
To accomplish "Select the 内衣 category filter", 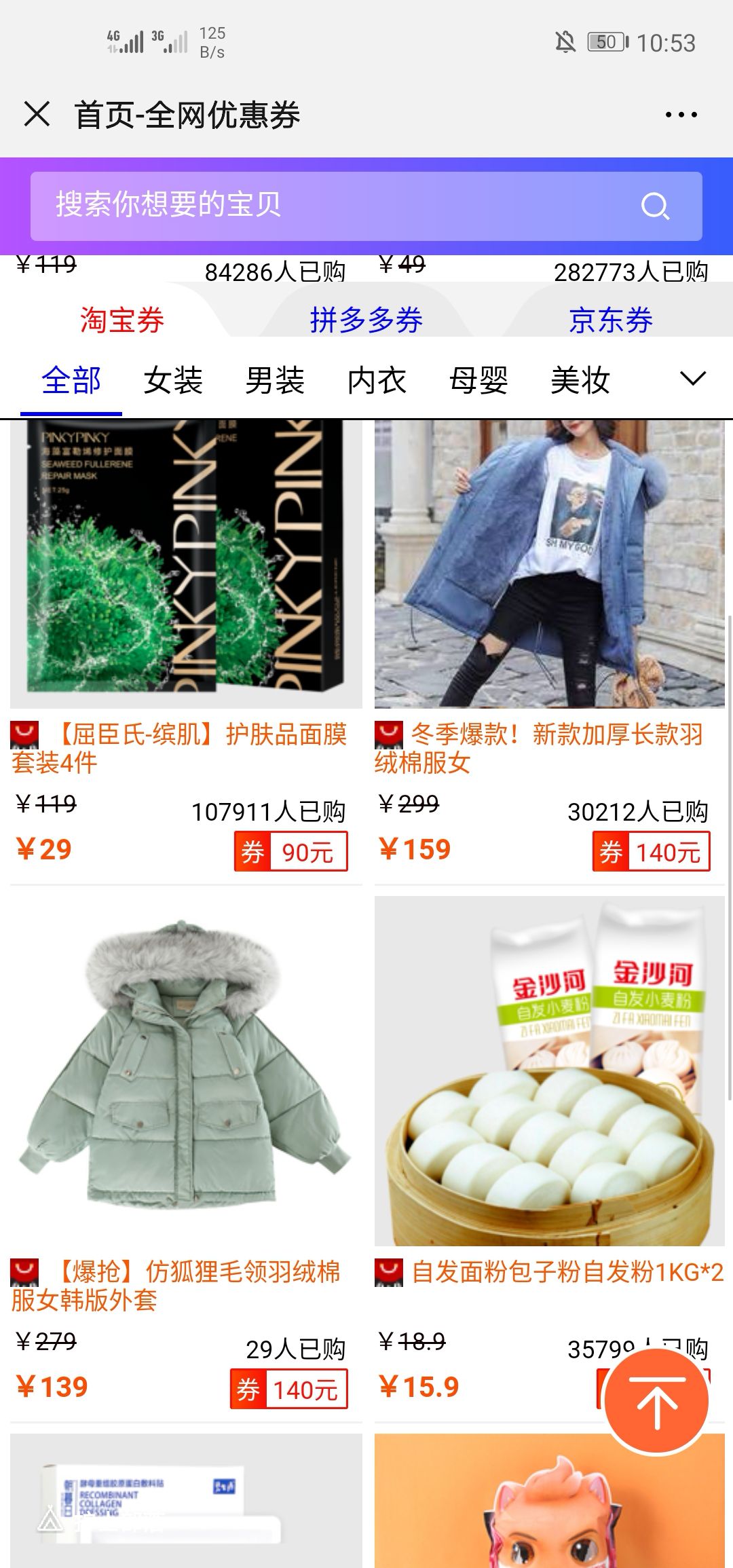I will pos(377,381).
